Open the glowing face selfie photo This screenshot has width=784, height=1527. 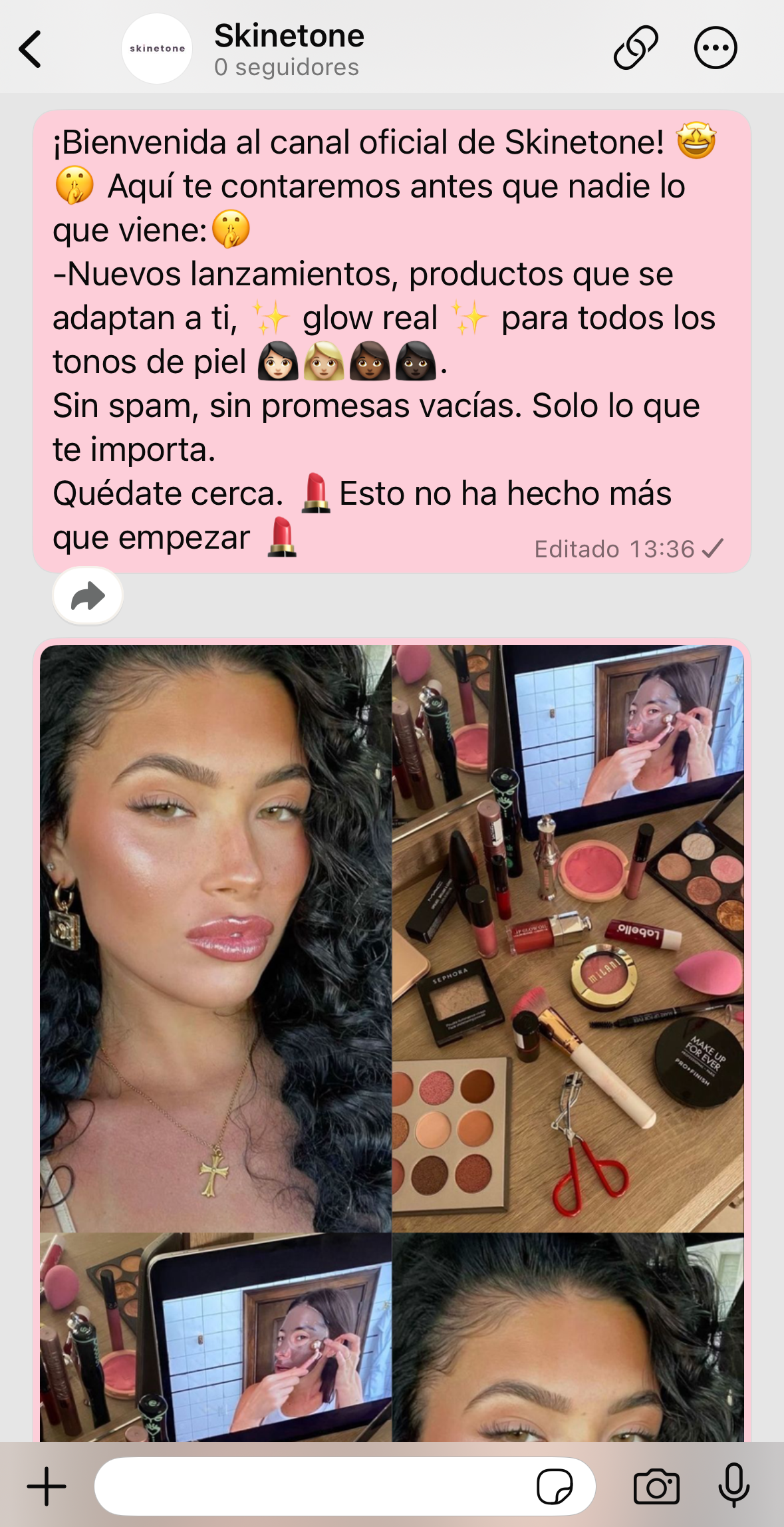215,938
